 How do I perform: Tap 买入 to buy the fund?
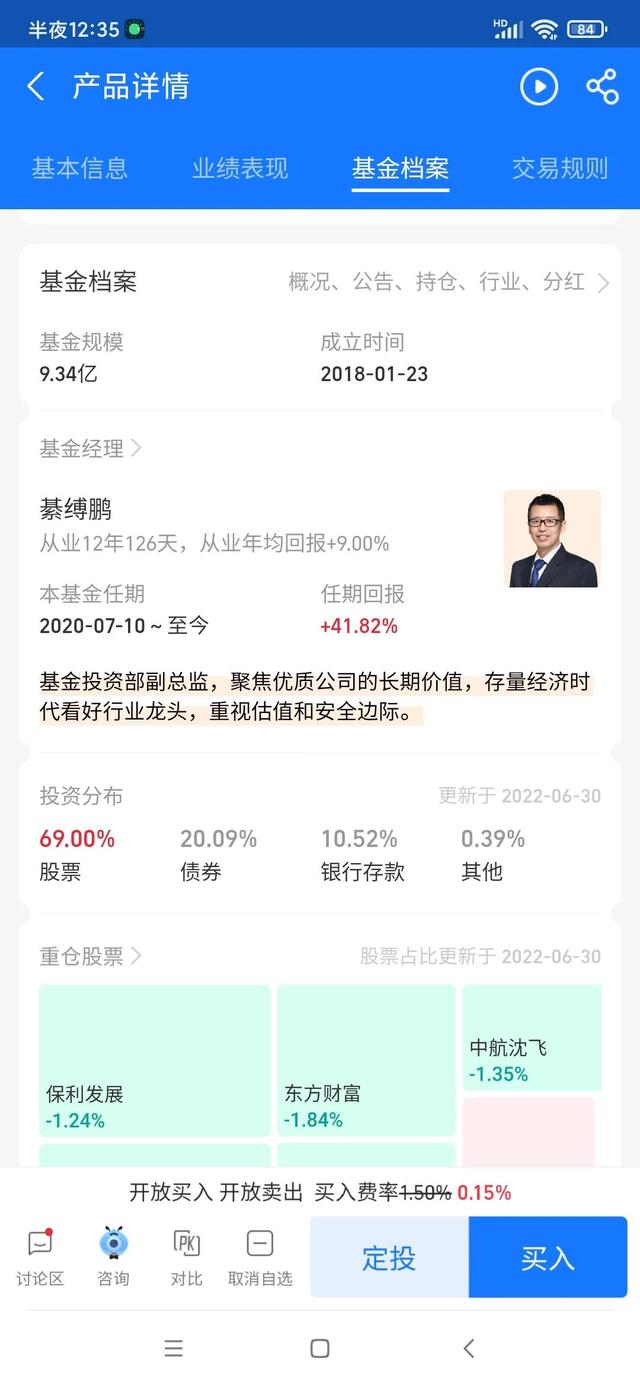[x=547, y=1257]
